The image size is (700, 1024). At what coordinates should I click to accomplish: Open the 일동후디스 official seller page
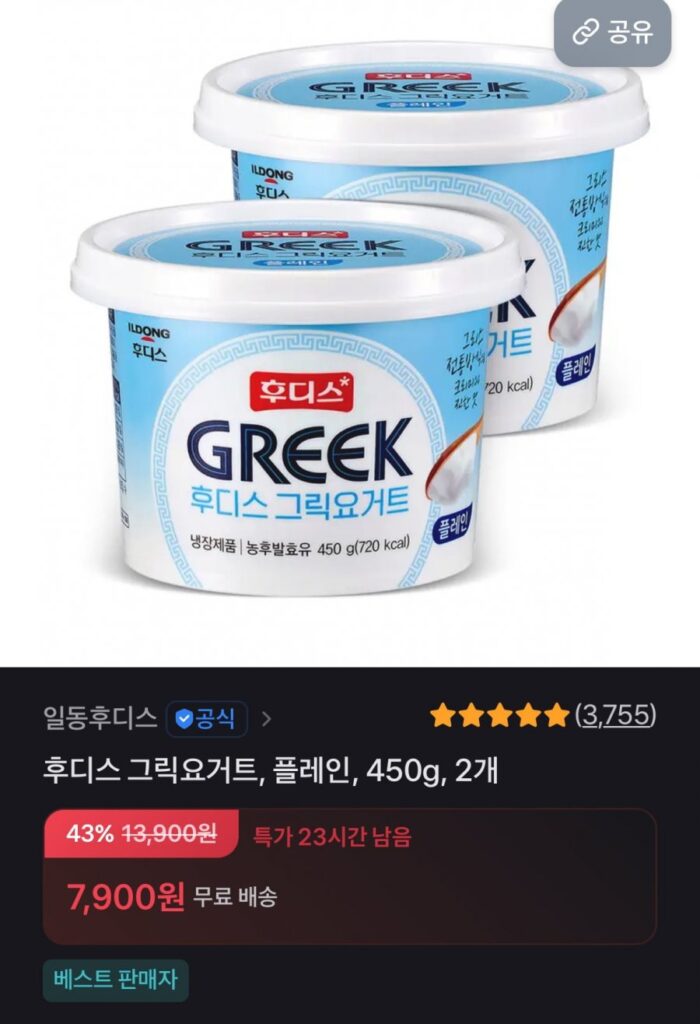point(100,717)
